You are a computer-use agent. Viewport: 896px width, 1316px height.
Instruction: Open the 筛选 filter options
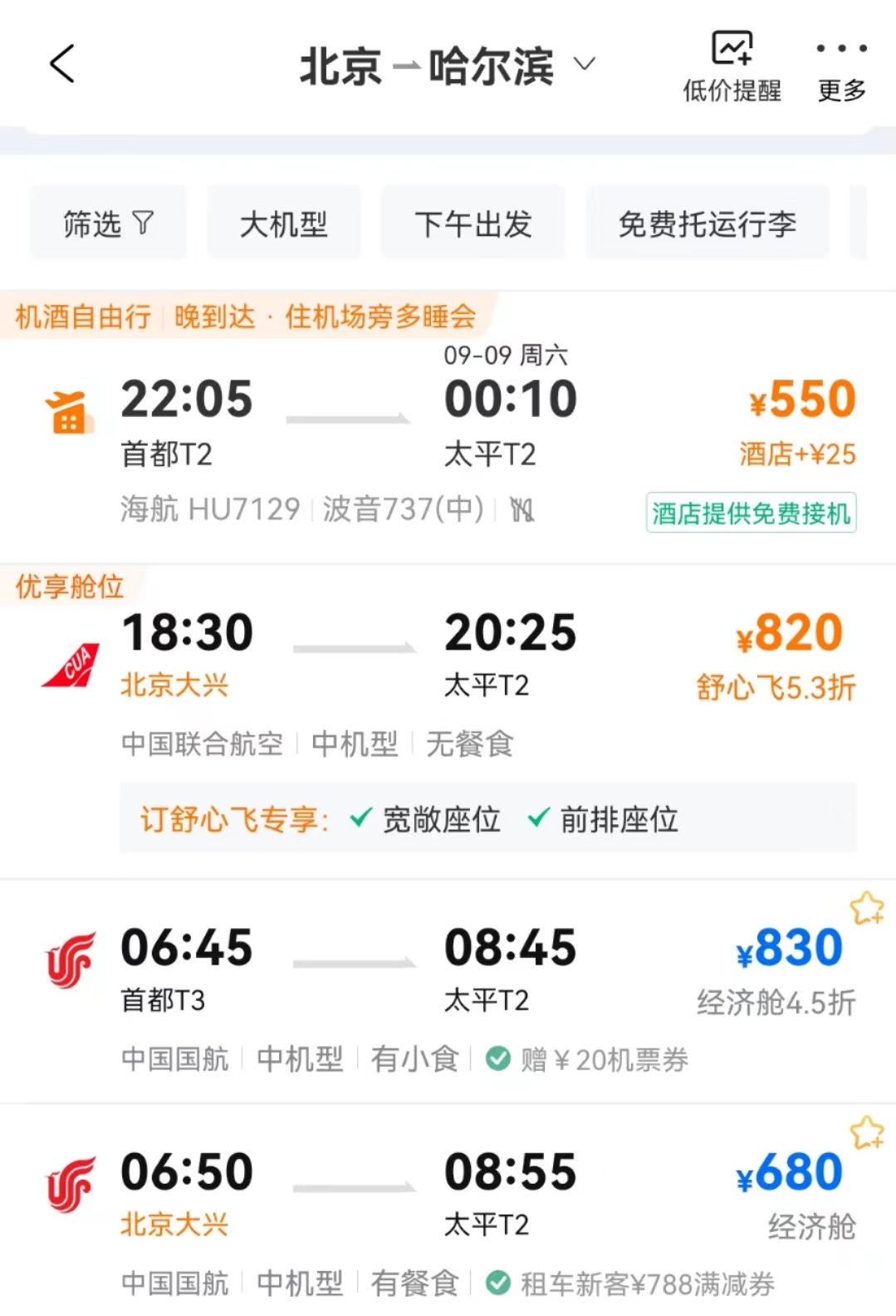click(108, 223)
